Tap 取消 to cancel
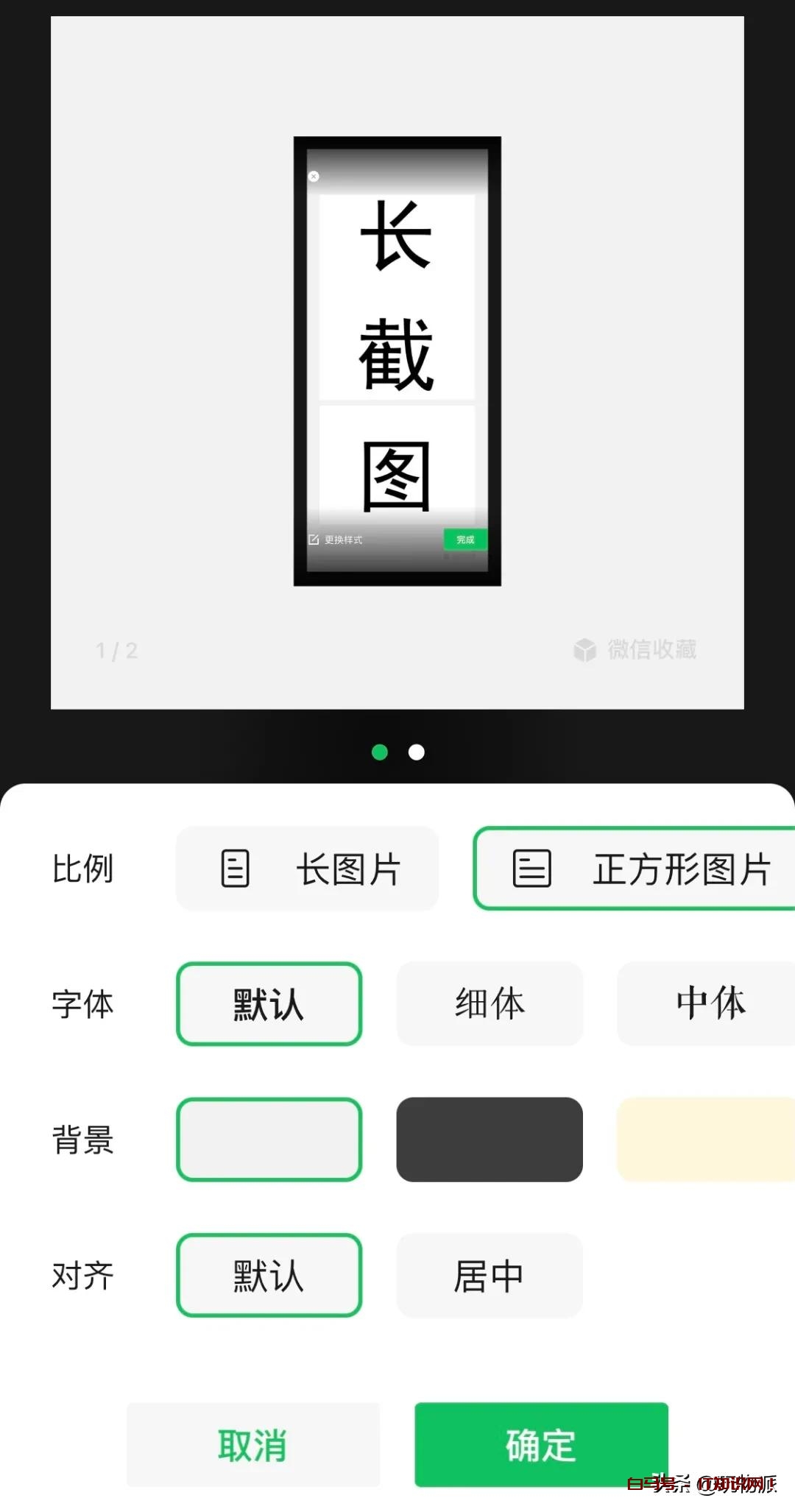This screenshot has width=795, height=1512. pyautogui.click(x=252, y=1445)
